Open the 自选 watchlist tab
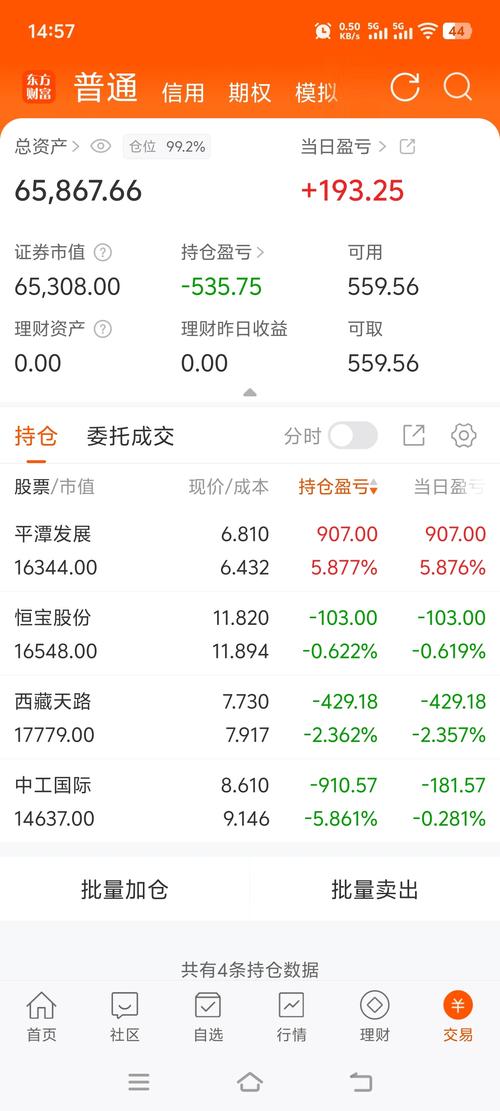The image size is (500, 1111). coord(208,1017)
